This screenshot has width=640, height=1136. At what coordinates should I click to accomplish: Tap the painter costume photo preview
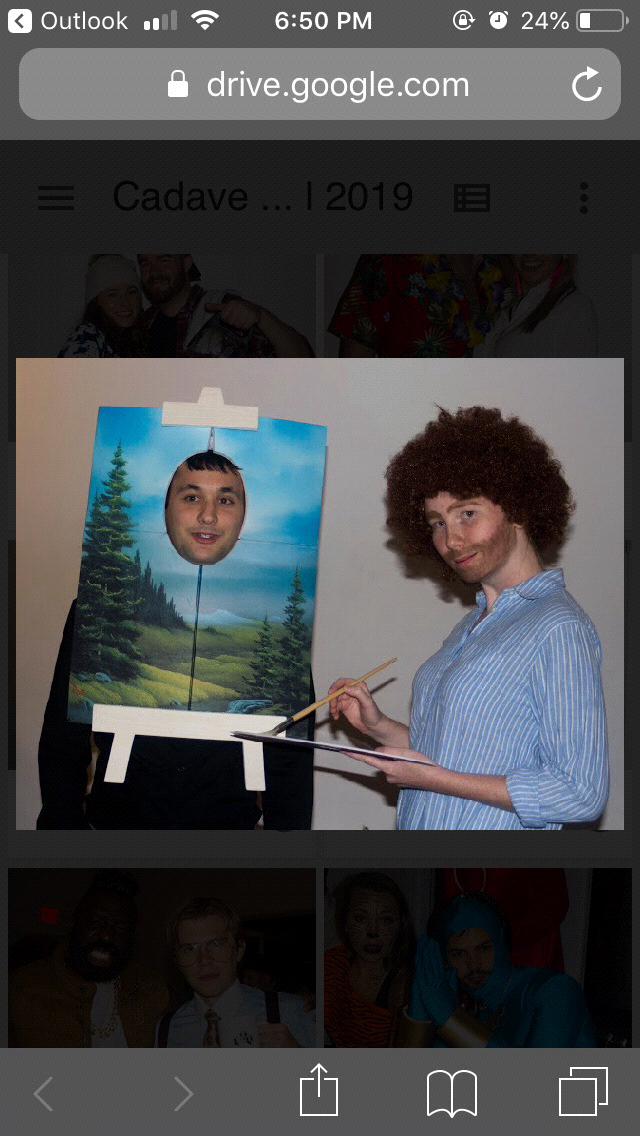[320, 594]
